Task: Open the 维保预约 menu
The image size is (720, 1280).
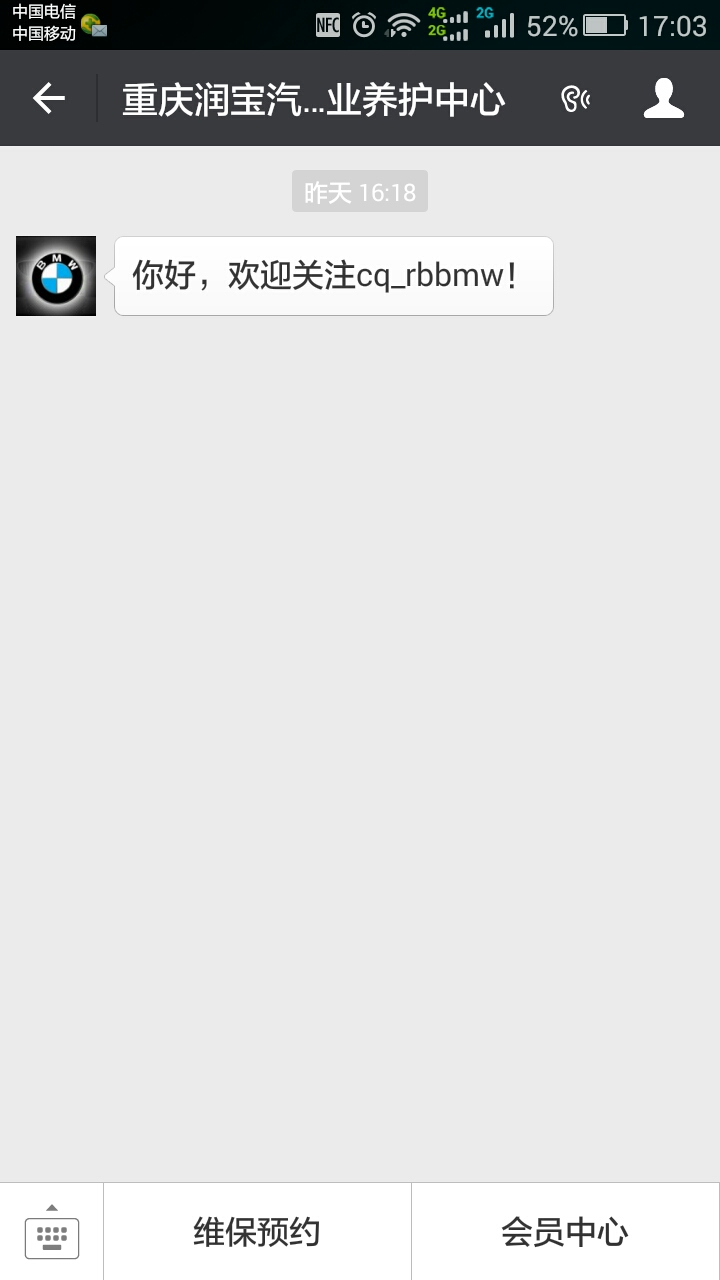Action: [x=257, y=1232]
